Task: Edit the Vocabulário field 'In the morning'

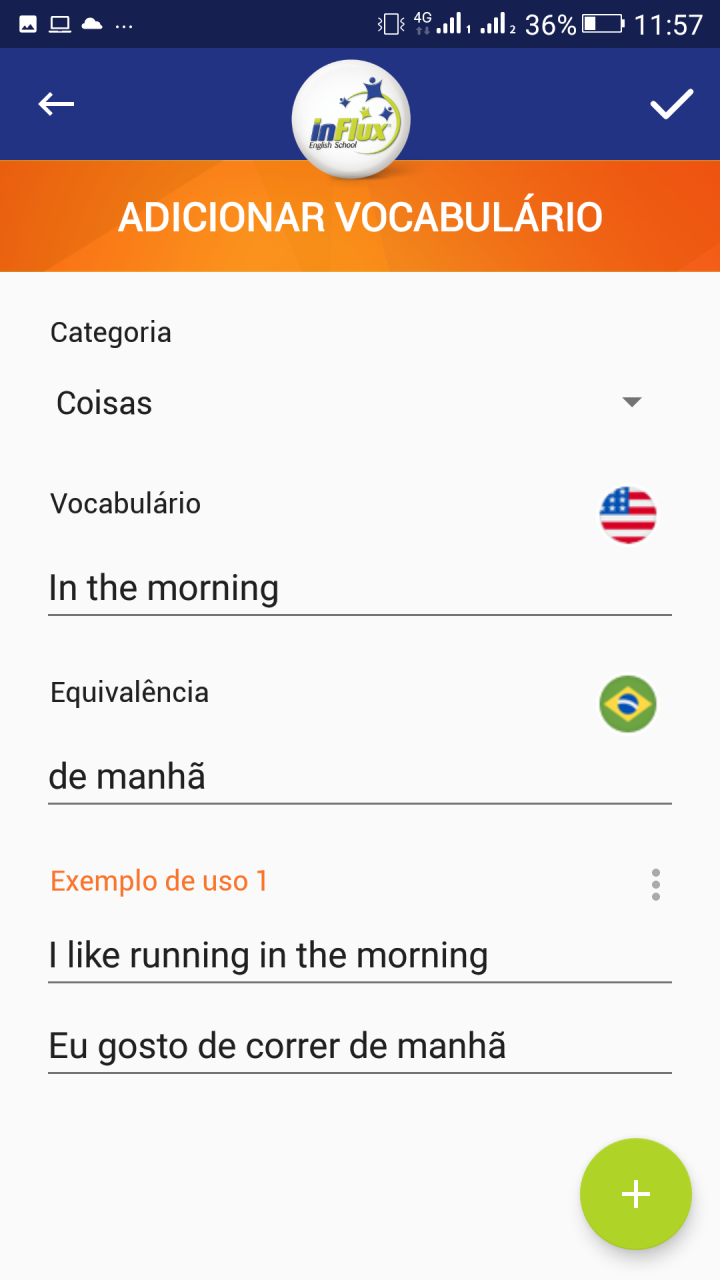Action: click(x=360, y=588)
